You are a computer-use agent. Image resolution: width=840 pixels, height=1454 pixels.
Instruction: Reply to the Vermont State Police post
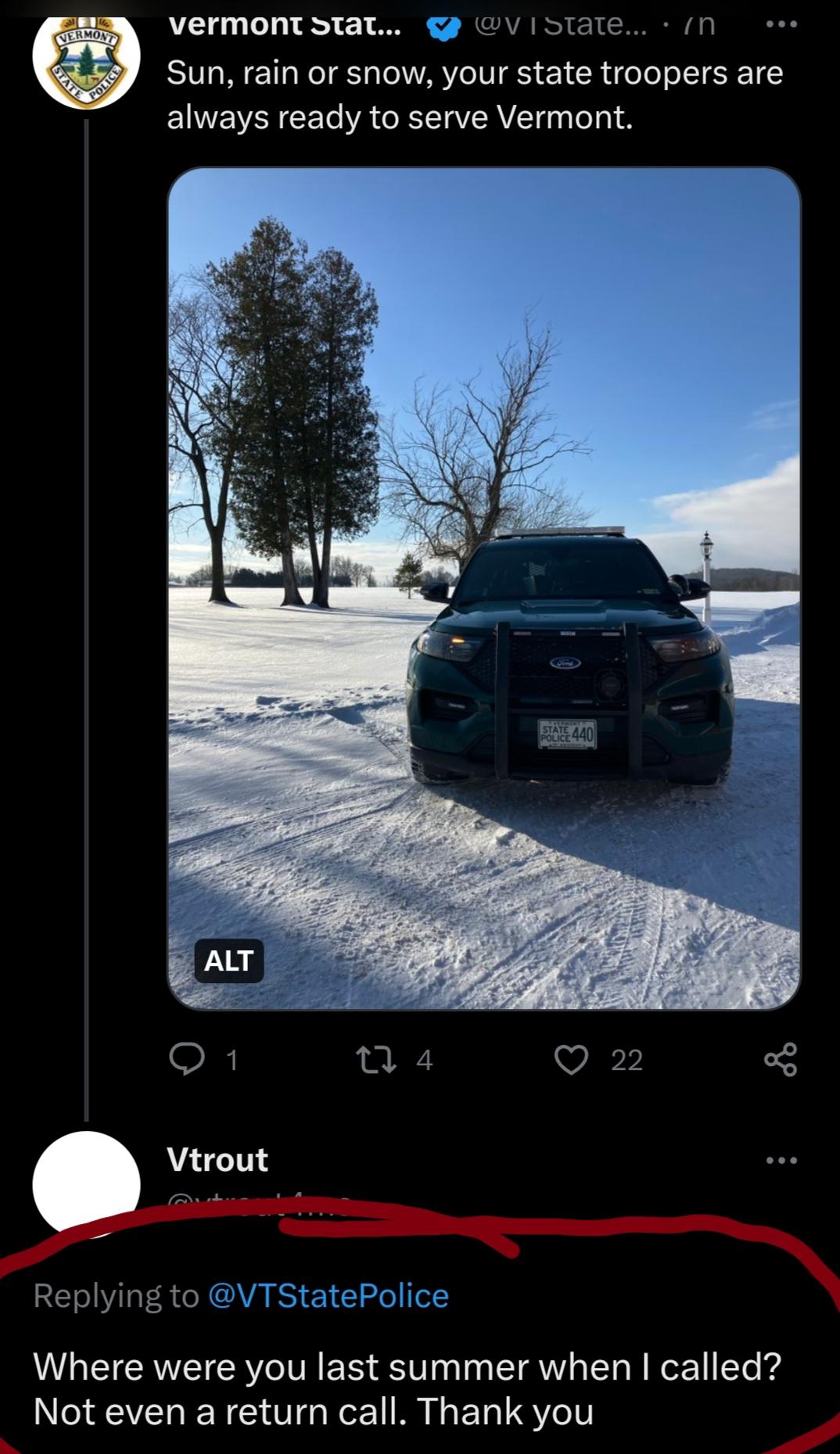[x=188, y=1060]
